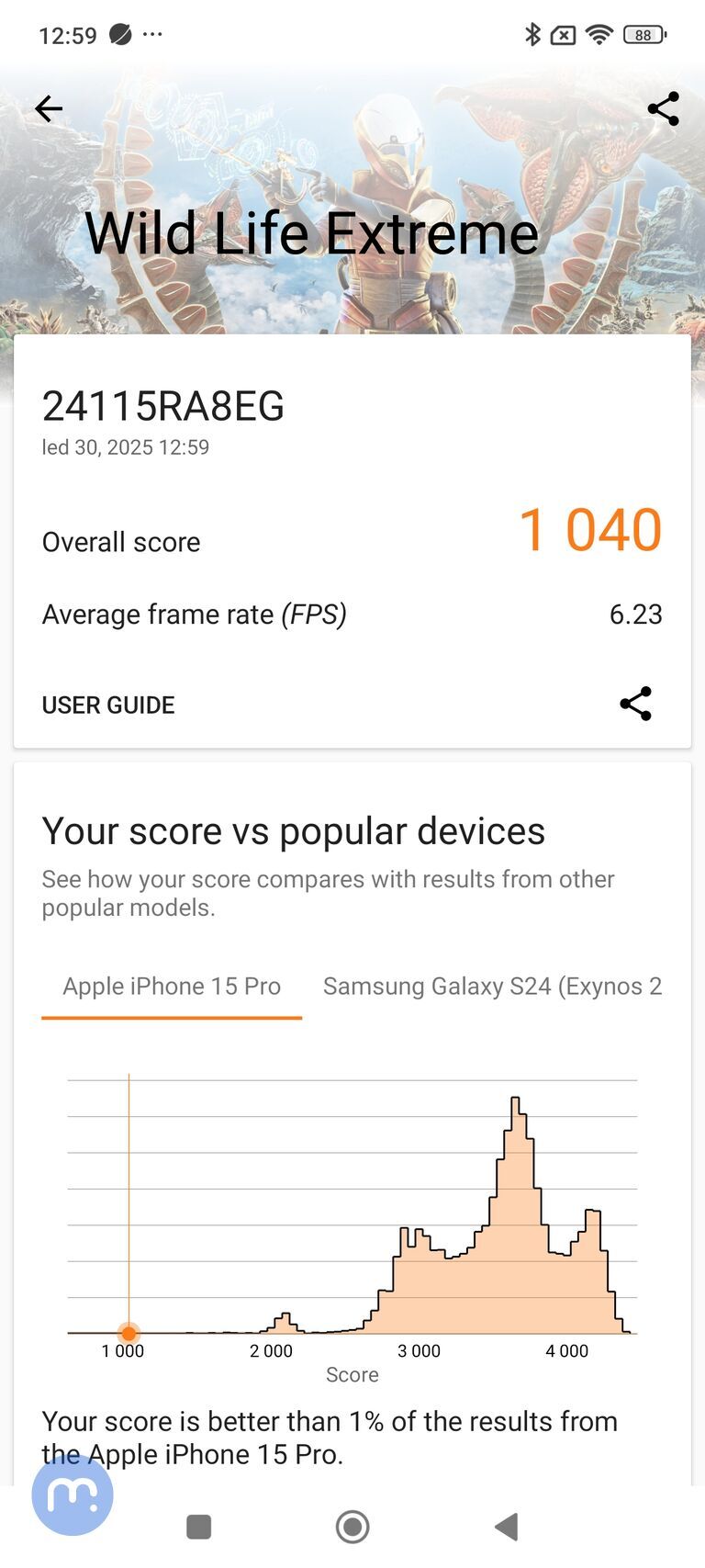
Task: Select the Apple iPhone 15 Pro comparison tab
Action: 171,986
